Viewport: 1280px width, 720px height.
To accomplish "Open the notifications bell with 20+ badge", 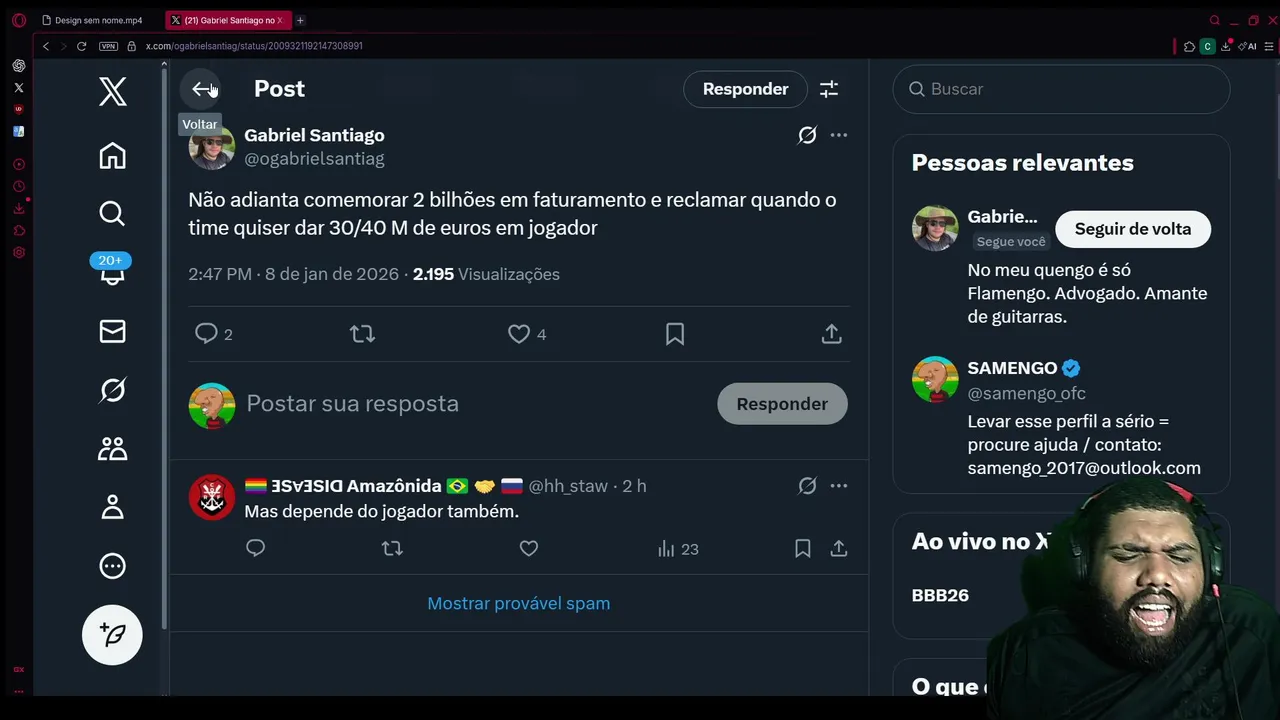I will tap(112, 273).
